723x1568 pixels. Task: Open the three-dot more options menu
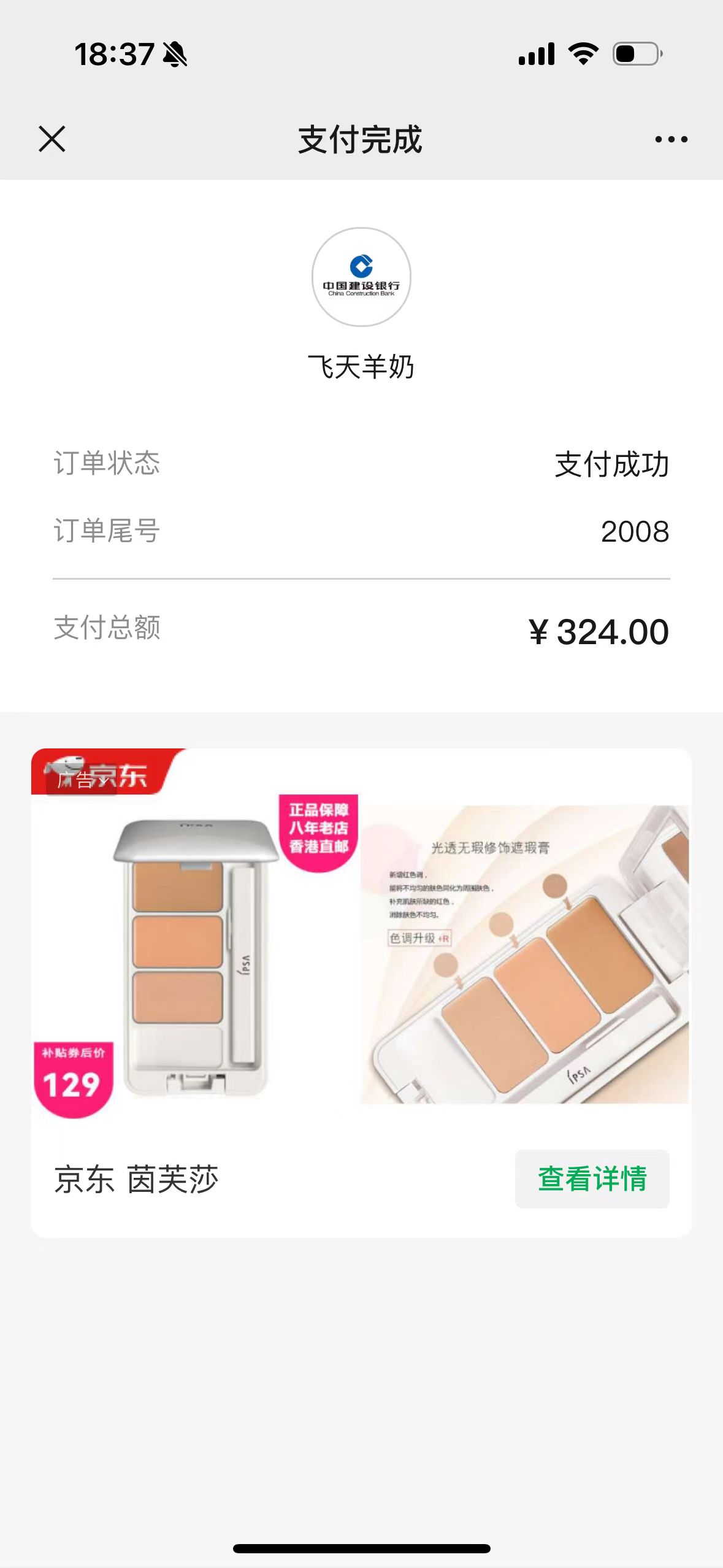click(671, 139)
